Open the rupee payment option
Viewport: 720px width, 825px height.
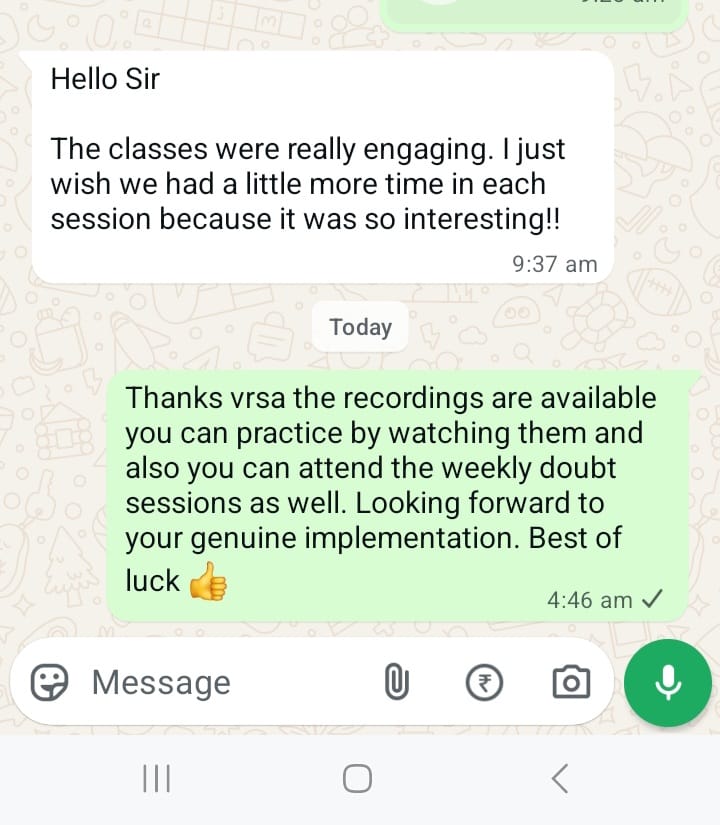(x=485, y=683)
